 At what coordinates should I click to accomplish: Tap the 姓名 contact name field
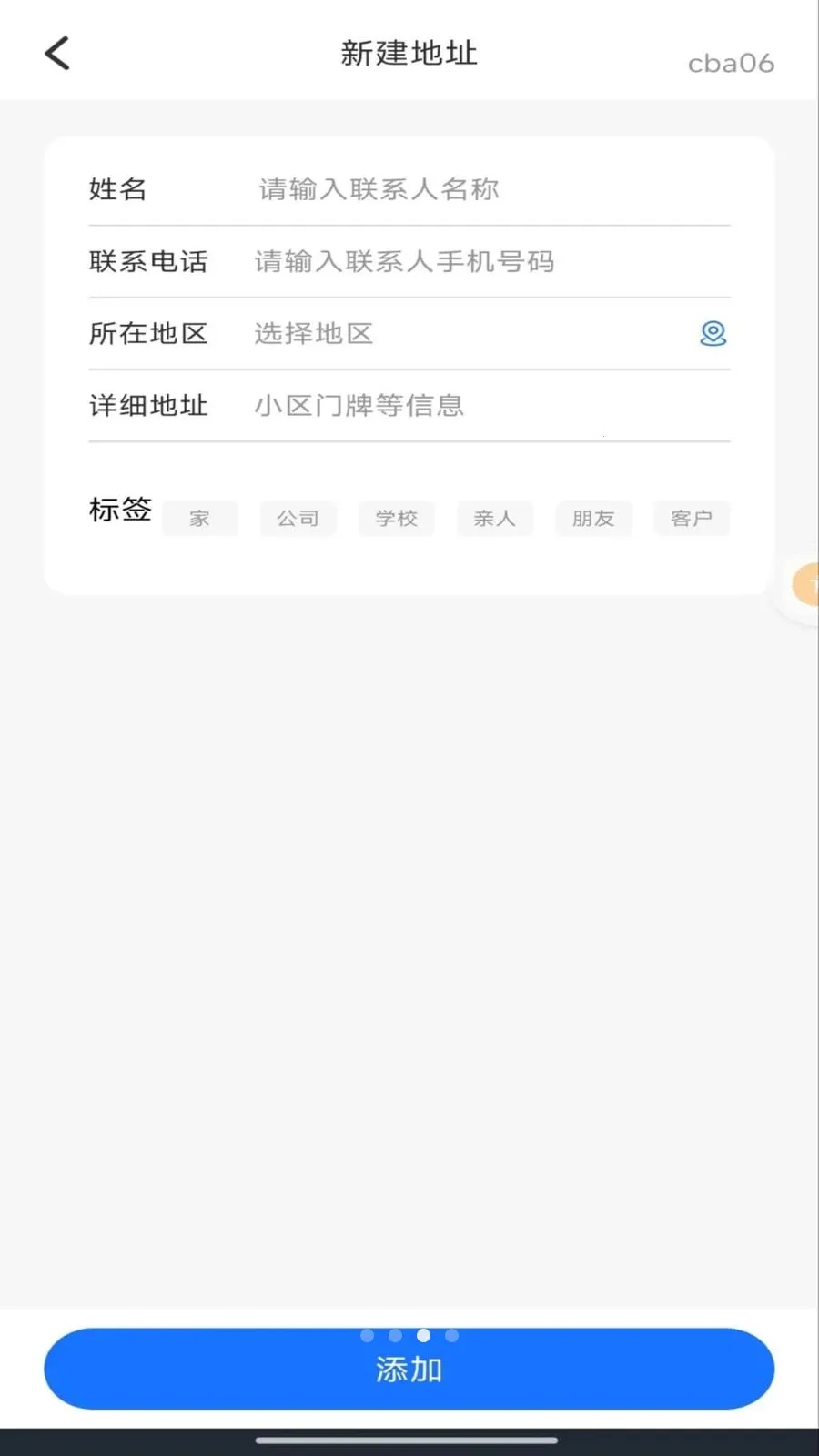tap(493, 189)
